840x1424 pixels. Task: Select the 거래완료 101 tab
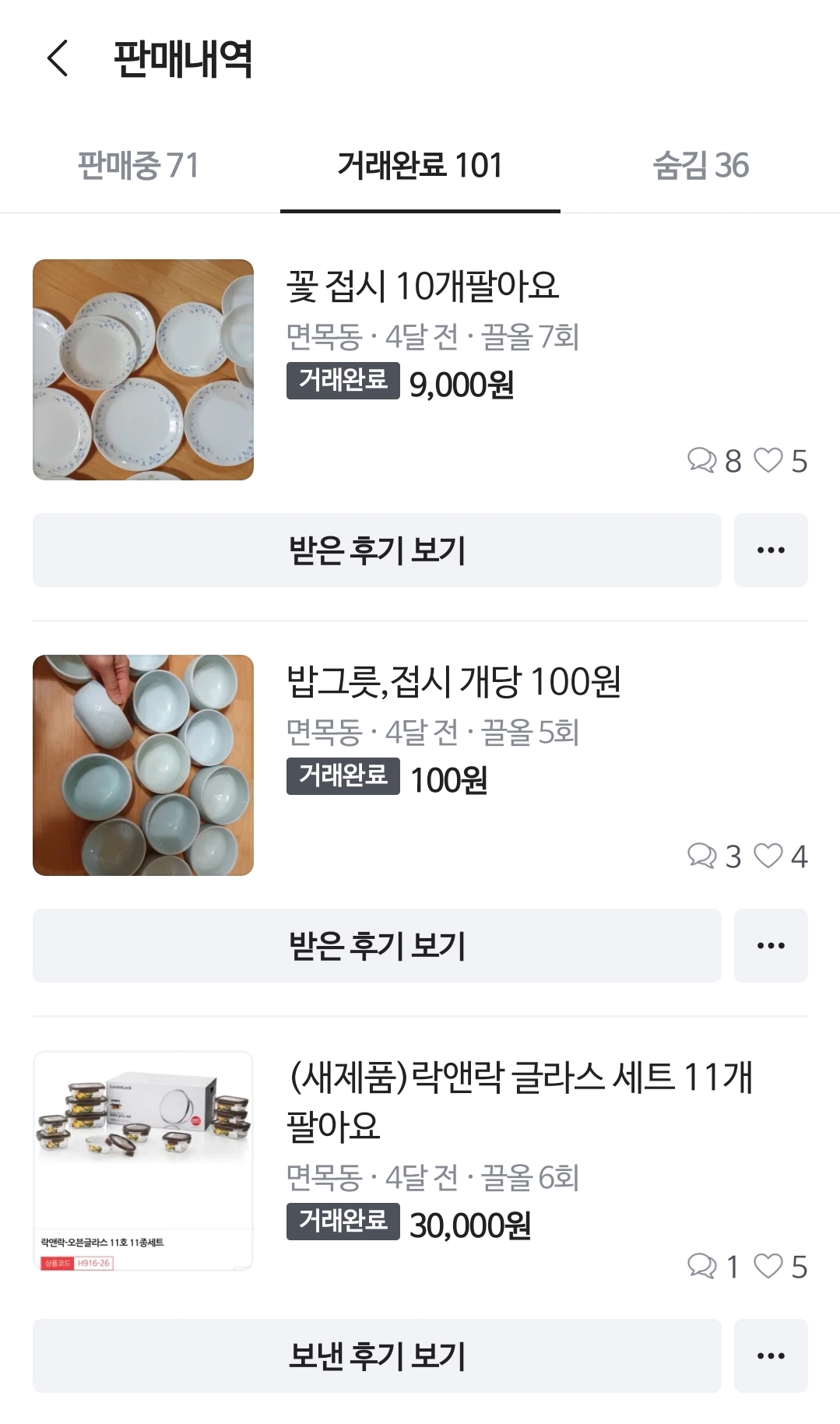coord(420,166)
